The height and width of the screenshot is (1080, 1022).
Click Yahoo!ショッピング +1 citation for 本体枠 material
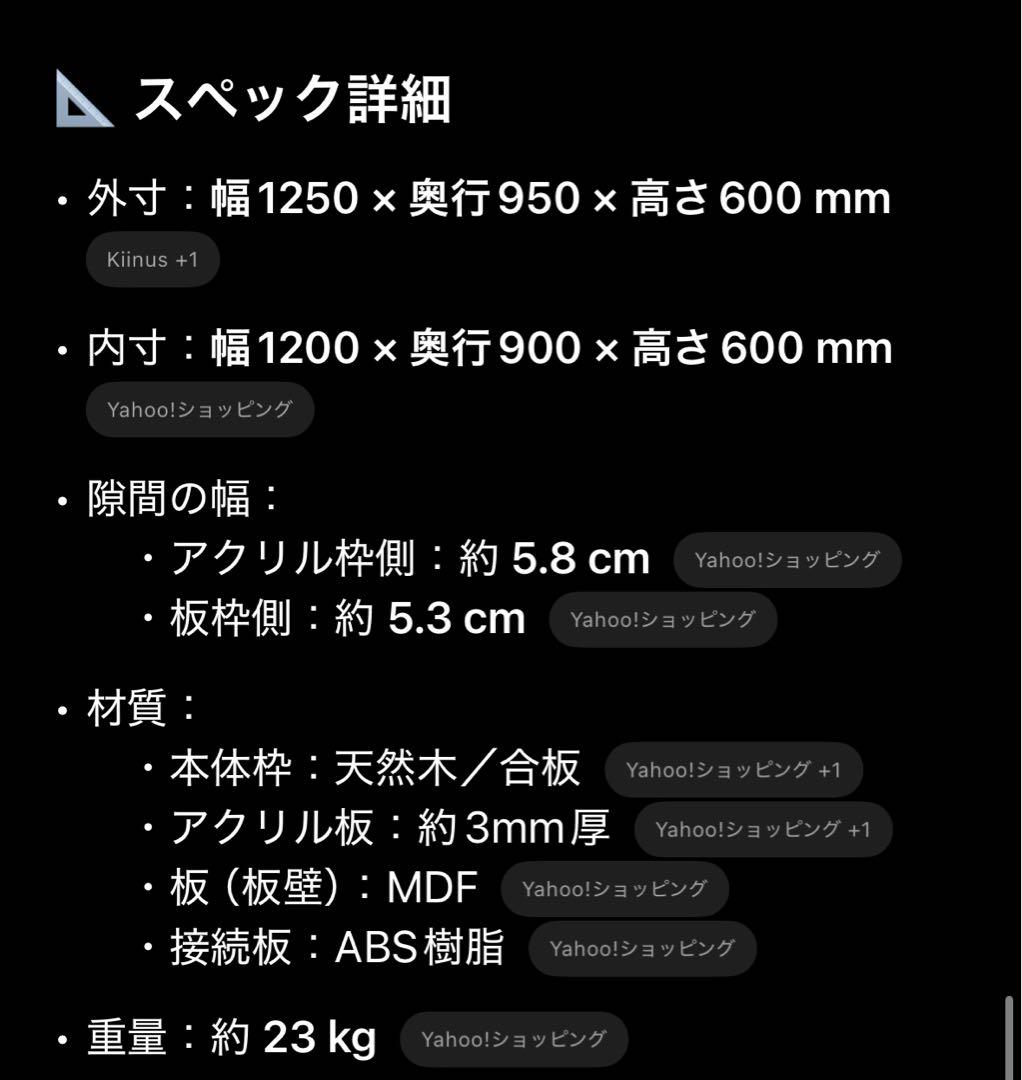click(735, 769)
